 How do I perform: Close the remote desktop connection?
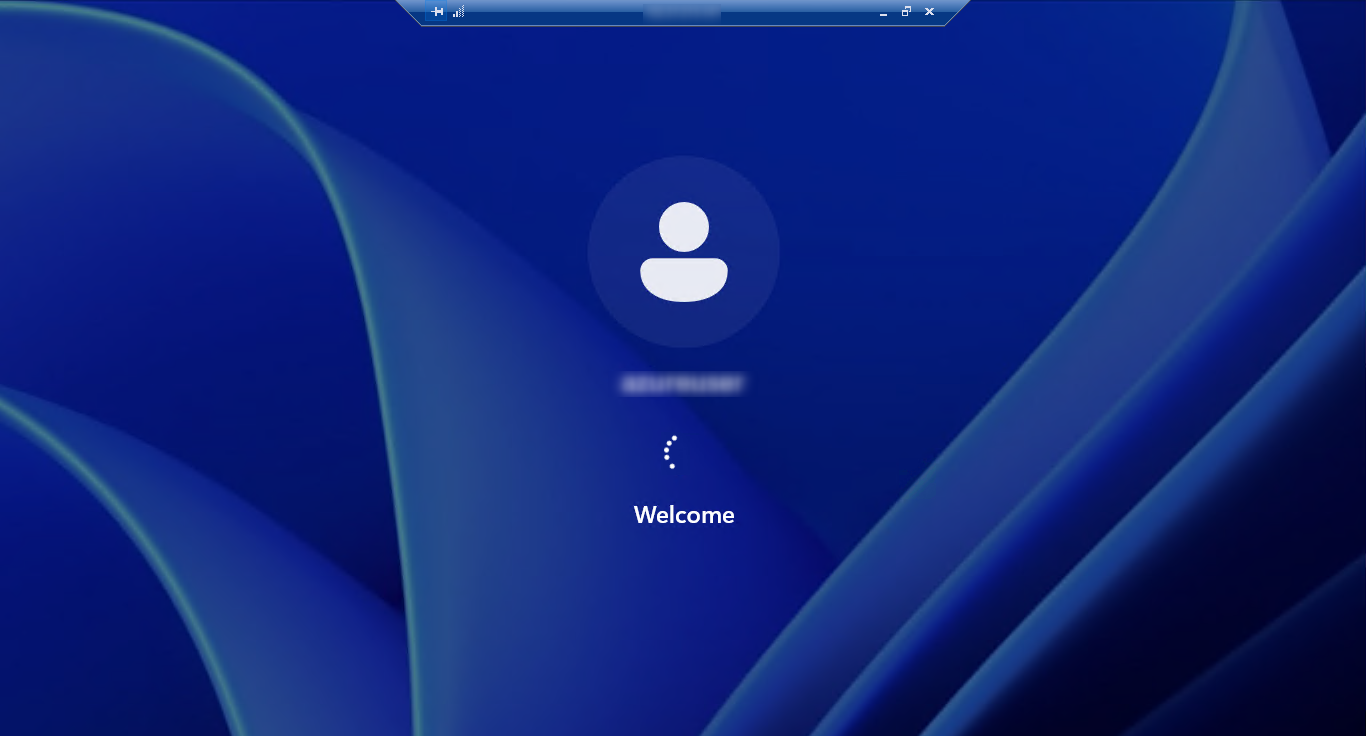click(930, 12)
